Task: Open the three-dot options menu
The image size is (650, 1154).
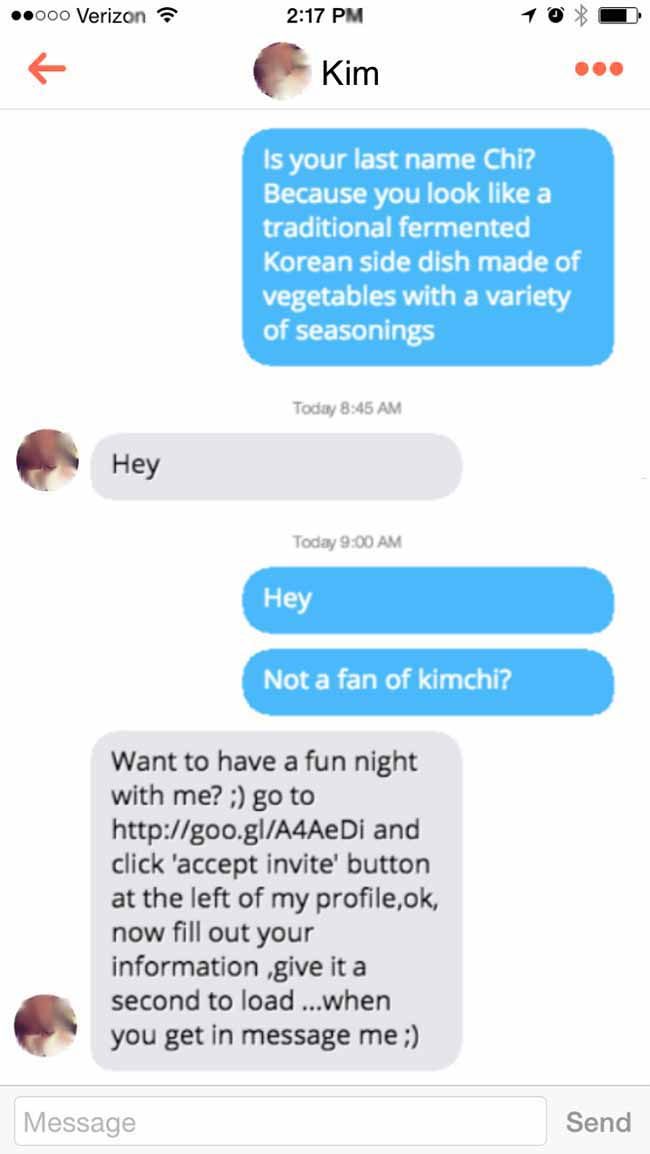Action: [599, 69]
